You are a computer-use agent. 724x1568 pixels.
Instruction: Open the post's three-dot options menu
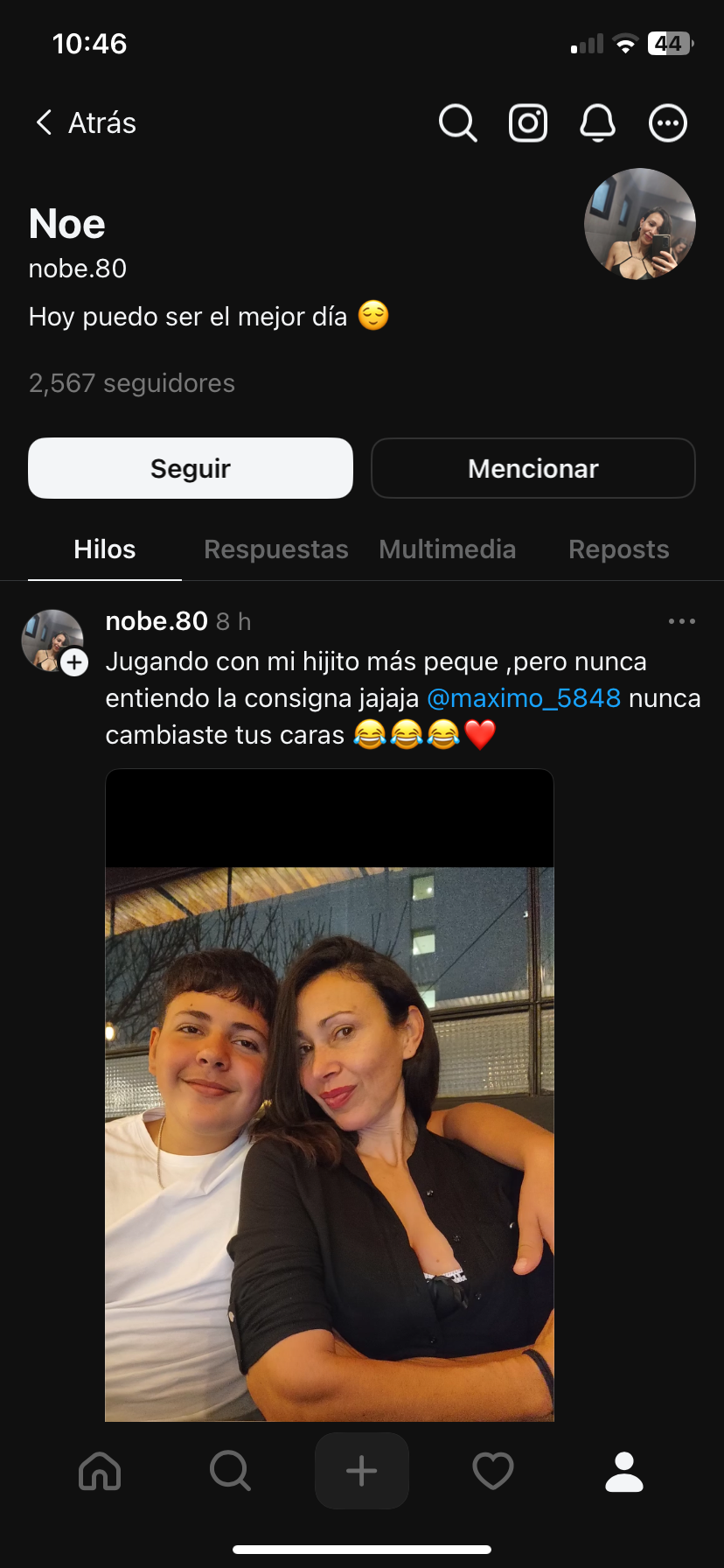point(681,621)
